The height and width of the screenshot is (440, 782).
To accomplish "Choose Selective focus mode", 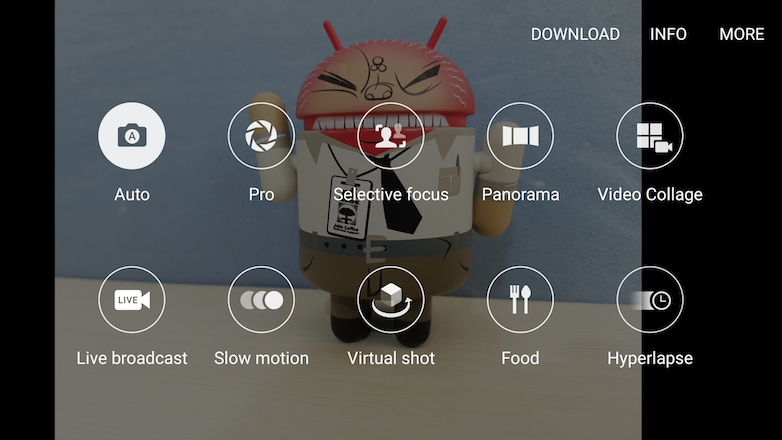I will (x=391, y=136).
